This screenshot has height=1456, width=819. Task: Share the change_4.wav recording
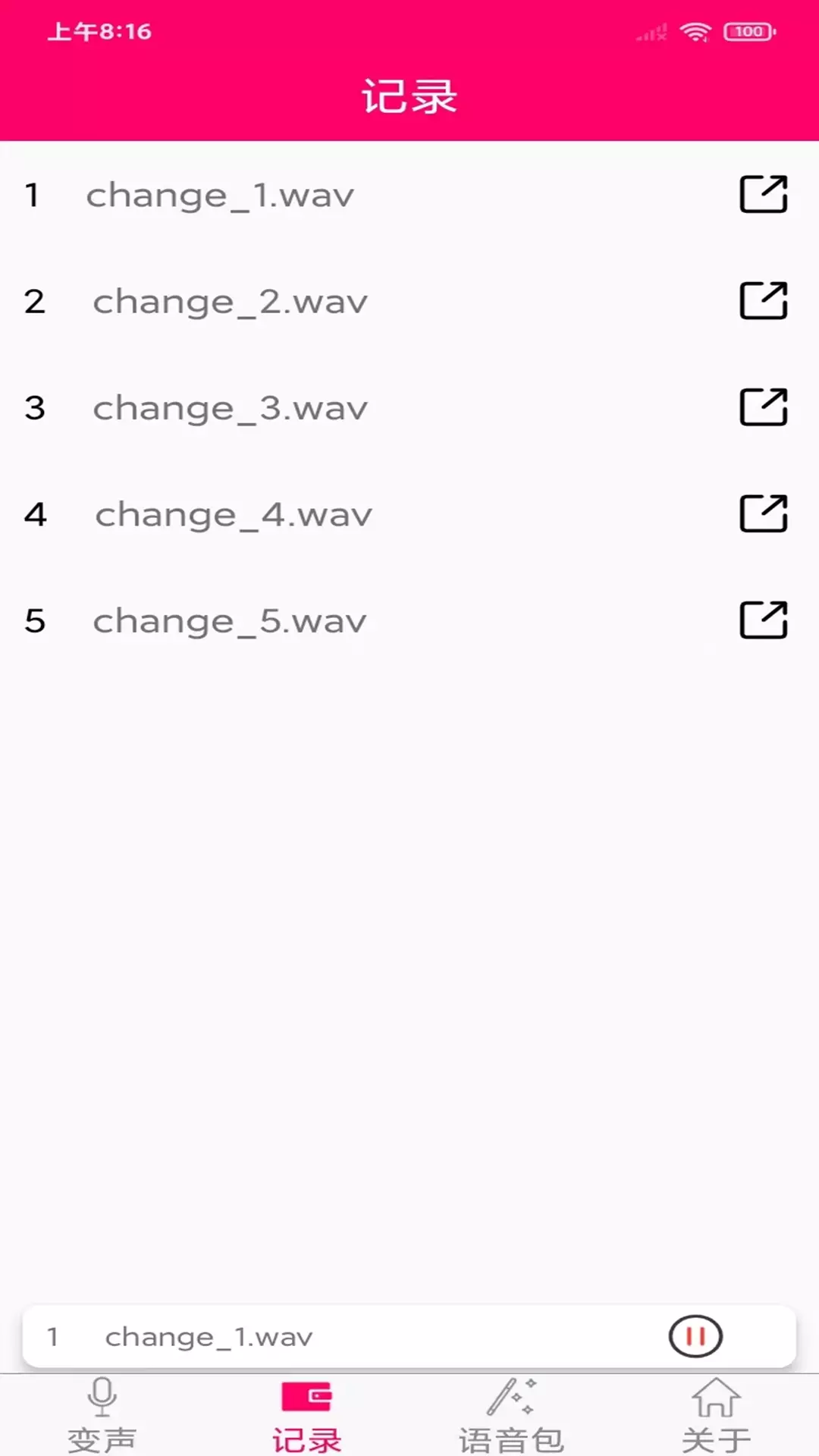pyautogui.click(x=763, y=513)
